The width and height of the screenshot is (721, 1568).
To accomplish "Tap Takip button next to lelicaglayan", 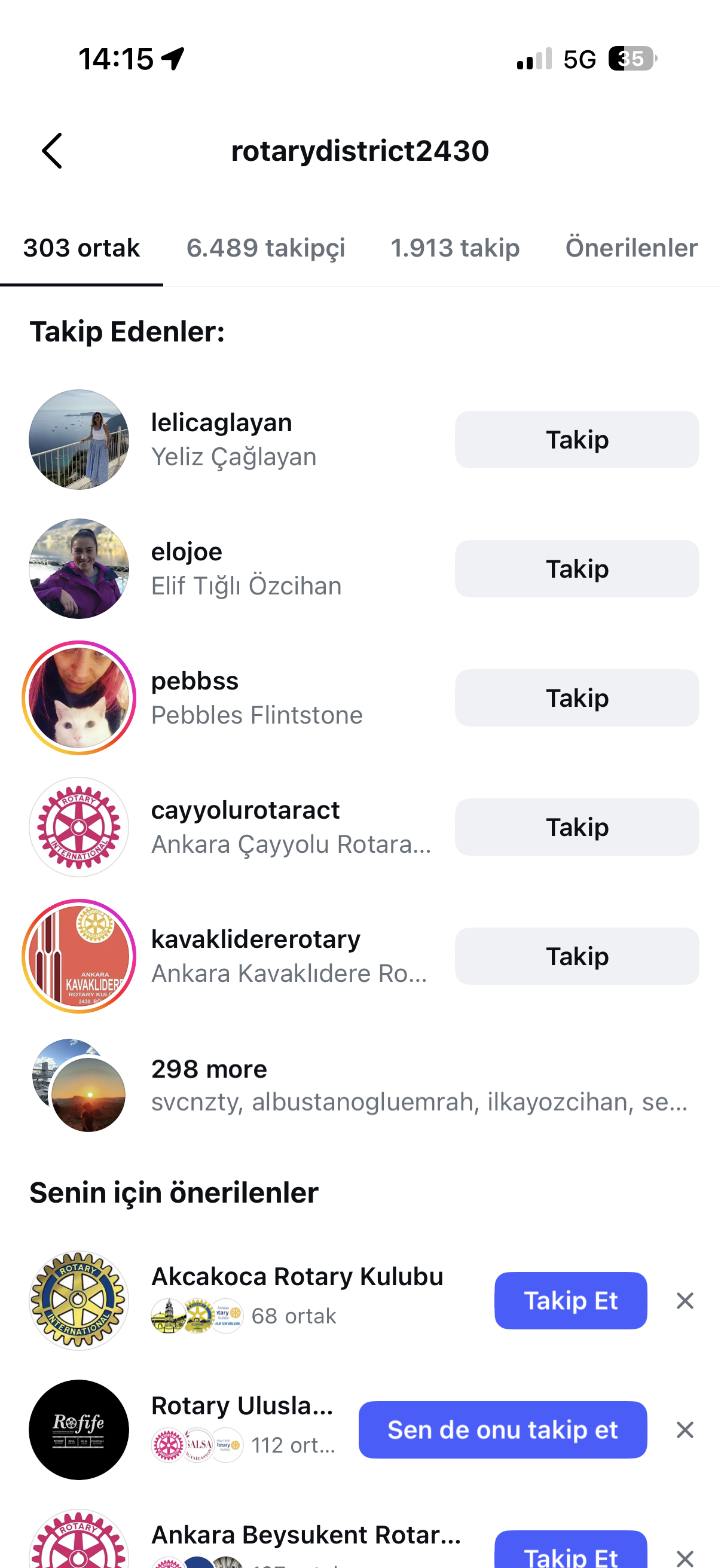I will pos(576,440).
